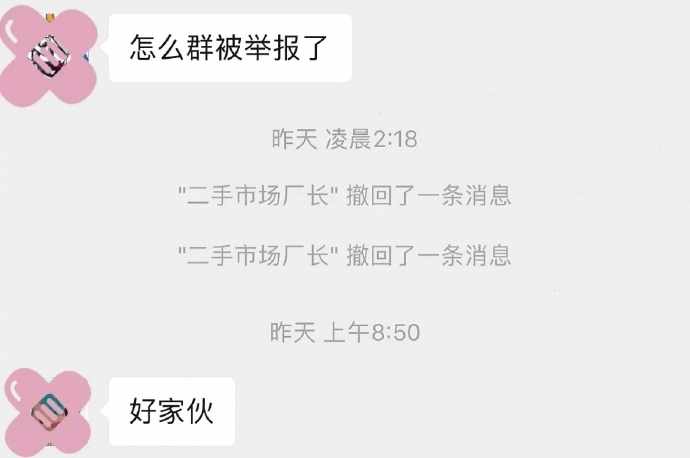
Task: Tap the avatar beside the "好家伙" message
Action: 47,412
